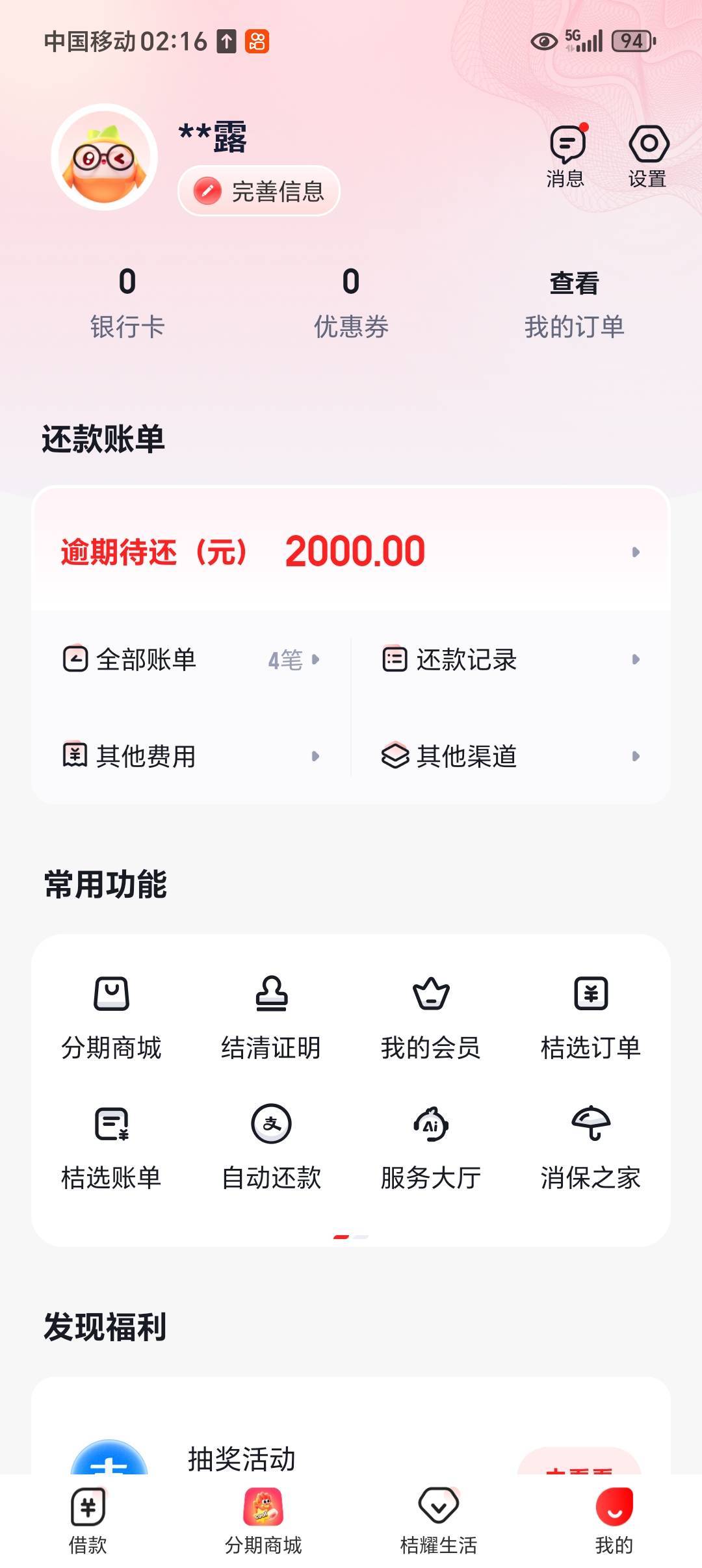Open the 逾期待还 overdue amount row

click(x=351, y=552)
